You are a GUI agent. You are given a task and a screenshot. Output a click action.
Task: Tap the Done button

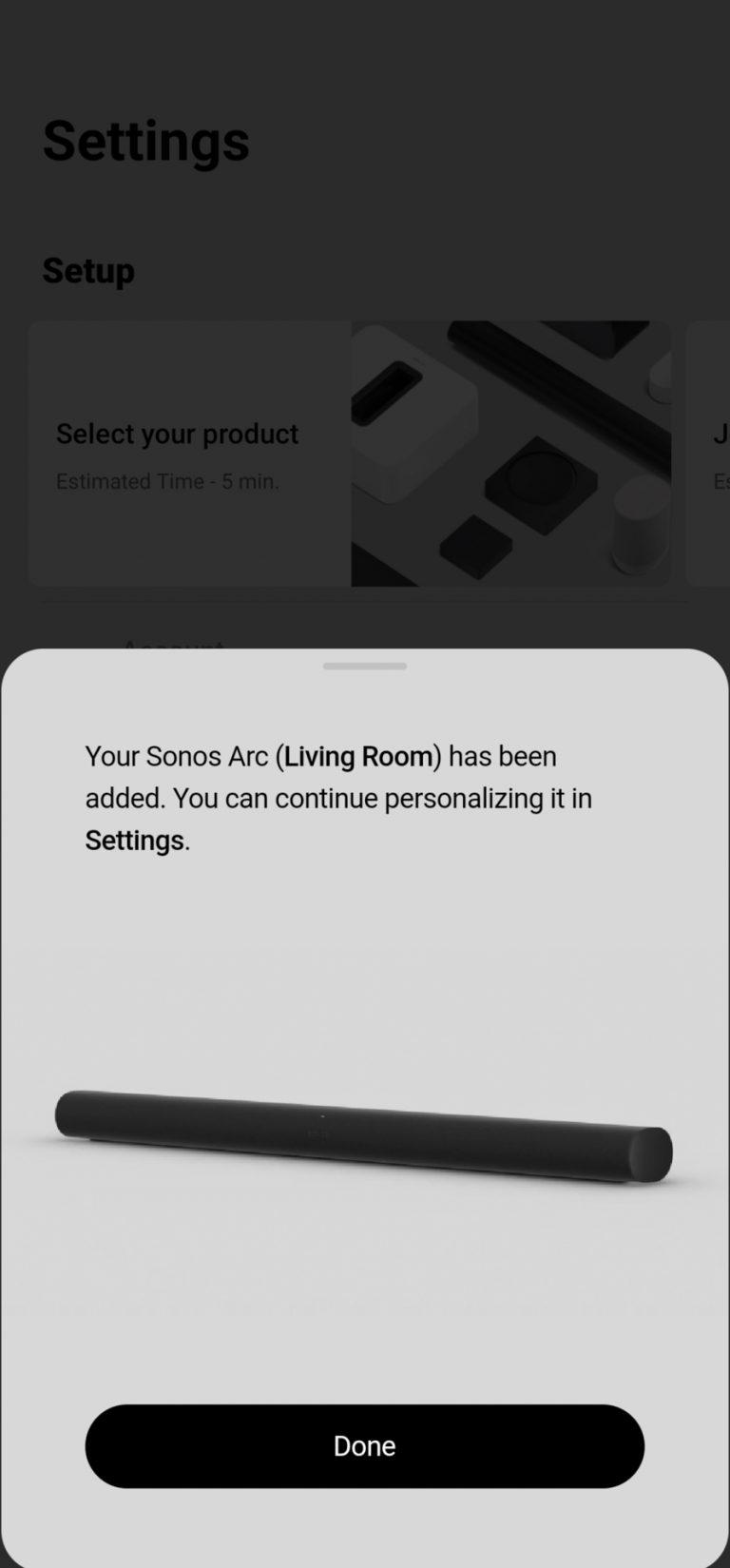(364, 1445)
